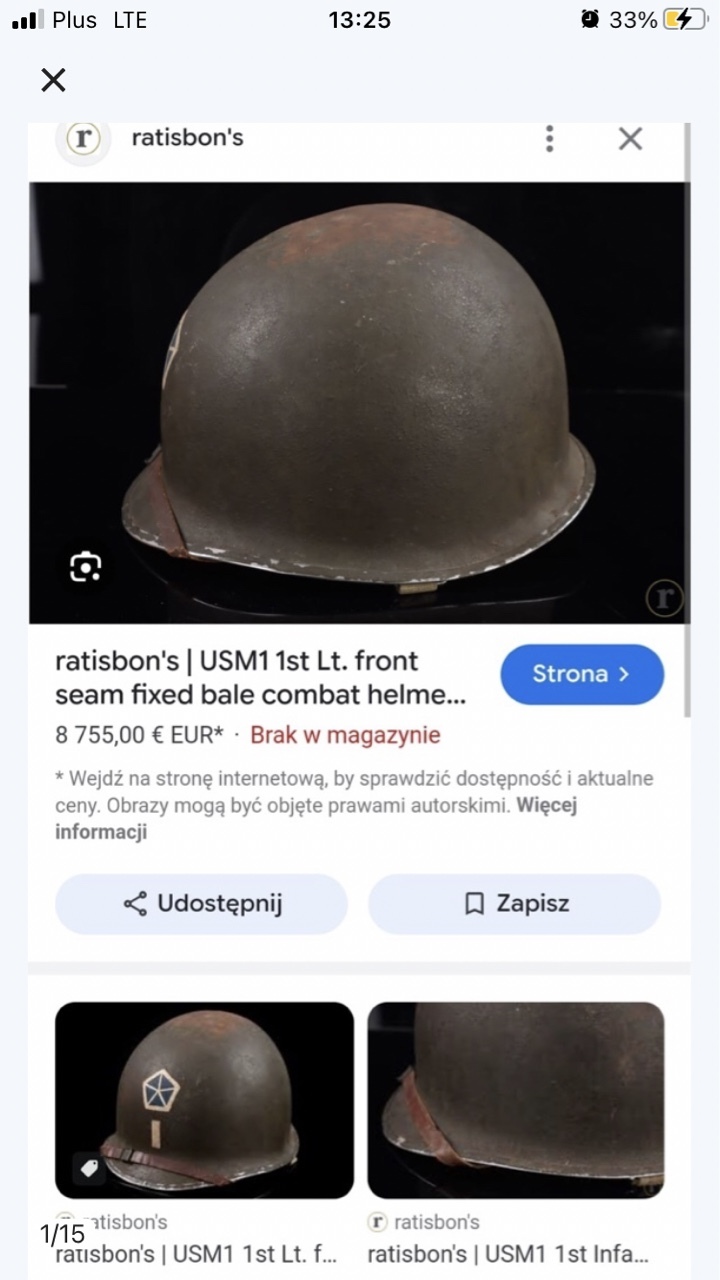Open the three-dot overflow menu
Viewport: 720px width, 1280px height.
[x=549, y=139]
